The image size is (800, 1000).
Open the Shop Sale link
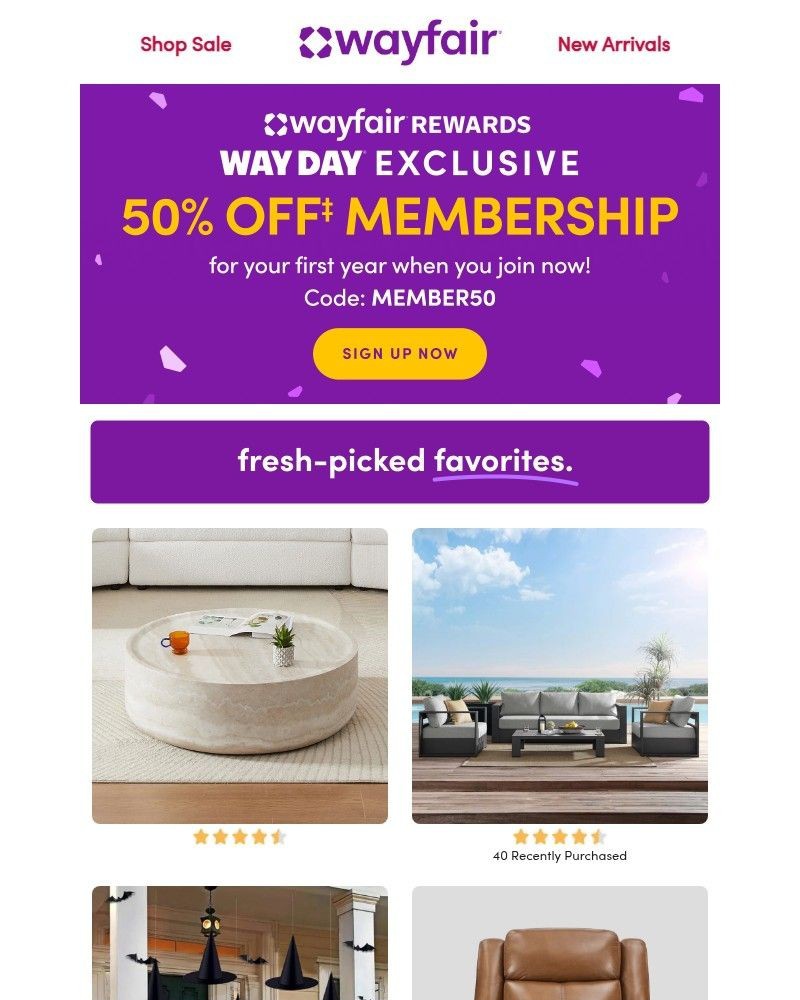185,44
